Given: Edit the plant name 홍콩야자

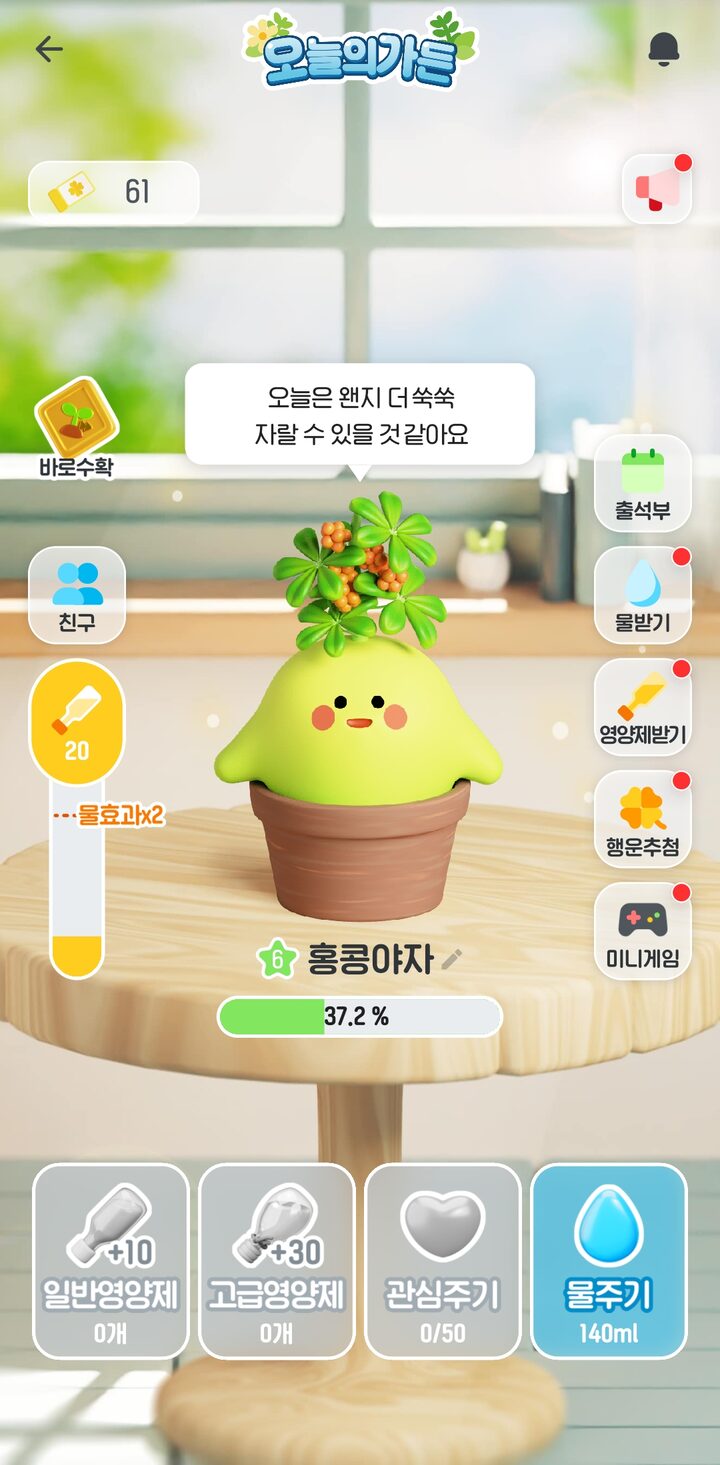Looking at the screenshot, I should coord(452,959).
